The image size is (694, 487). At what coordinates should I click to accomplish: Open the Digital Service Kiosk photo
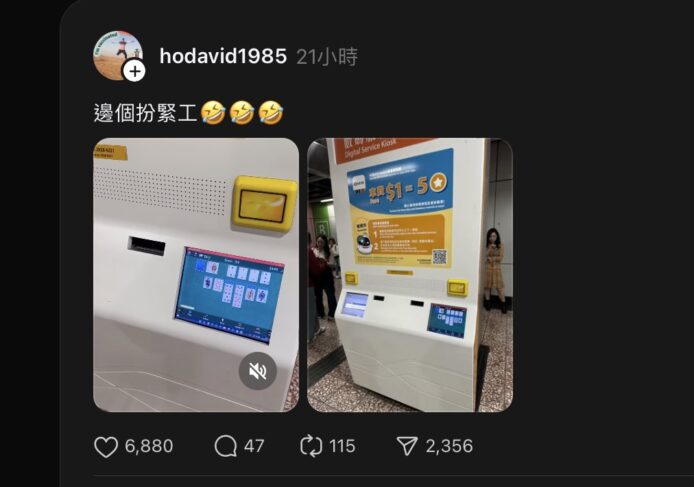pyautogui.click(x=410, y=275)
